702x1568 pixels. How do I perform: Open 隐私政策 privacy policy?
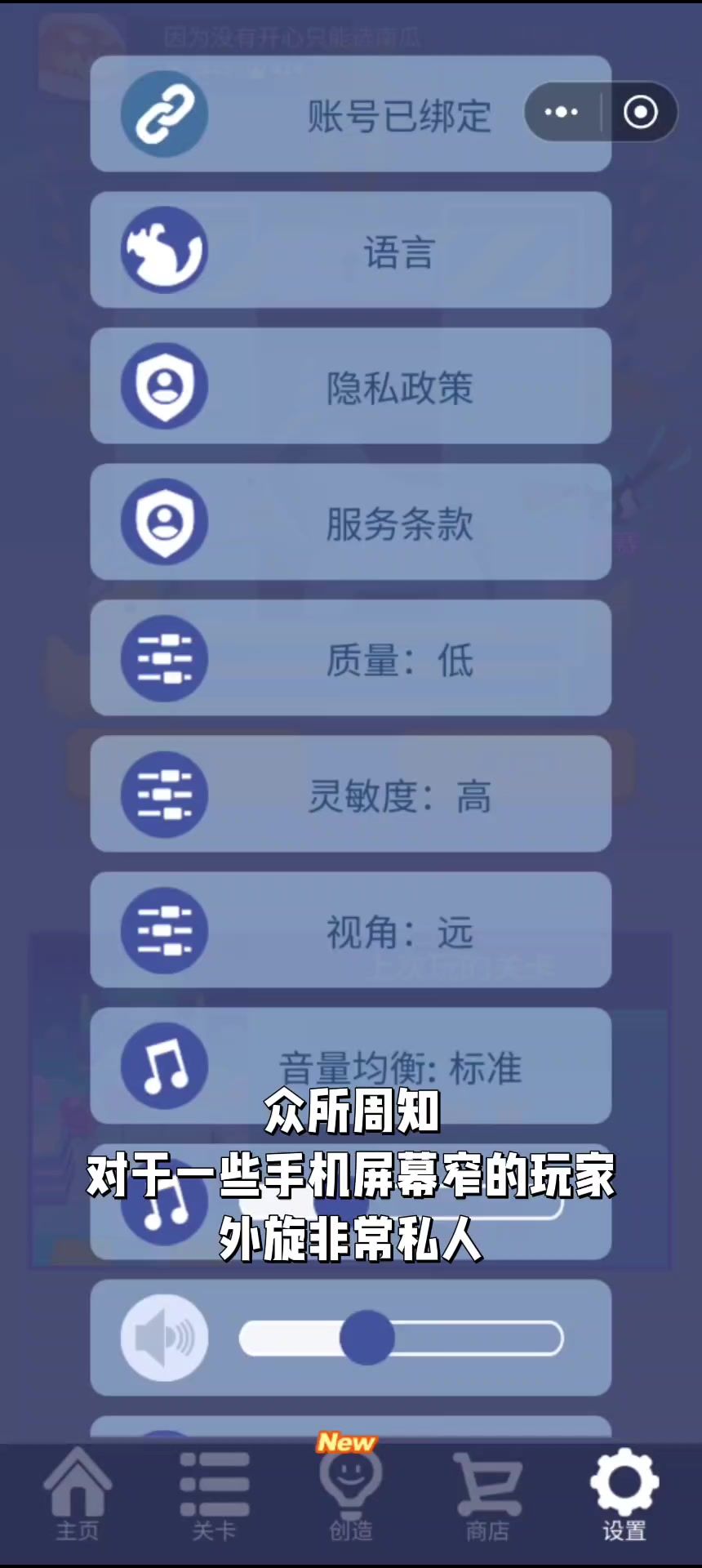point(351,386)
